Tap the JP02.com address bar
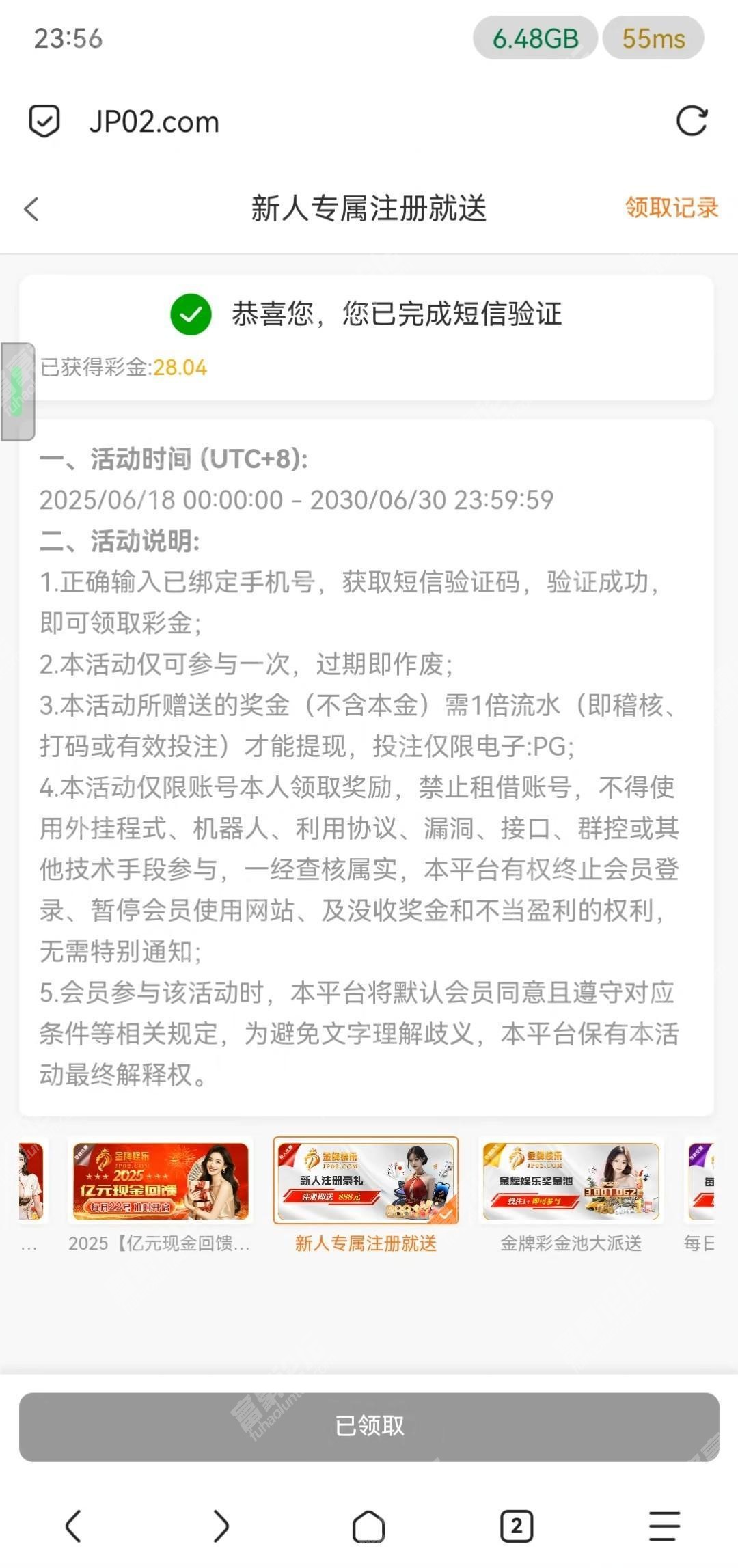 tap(342, 122)
